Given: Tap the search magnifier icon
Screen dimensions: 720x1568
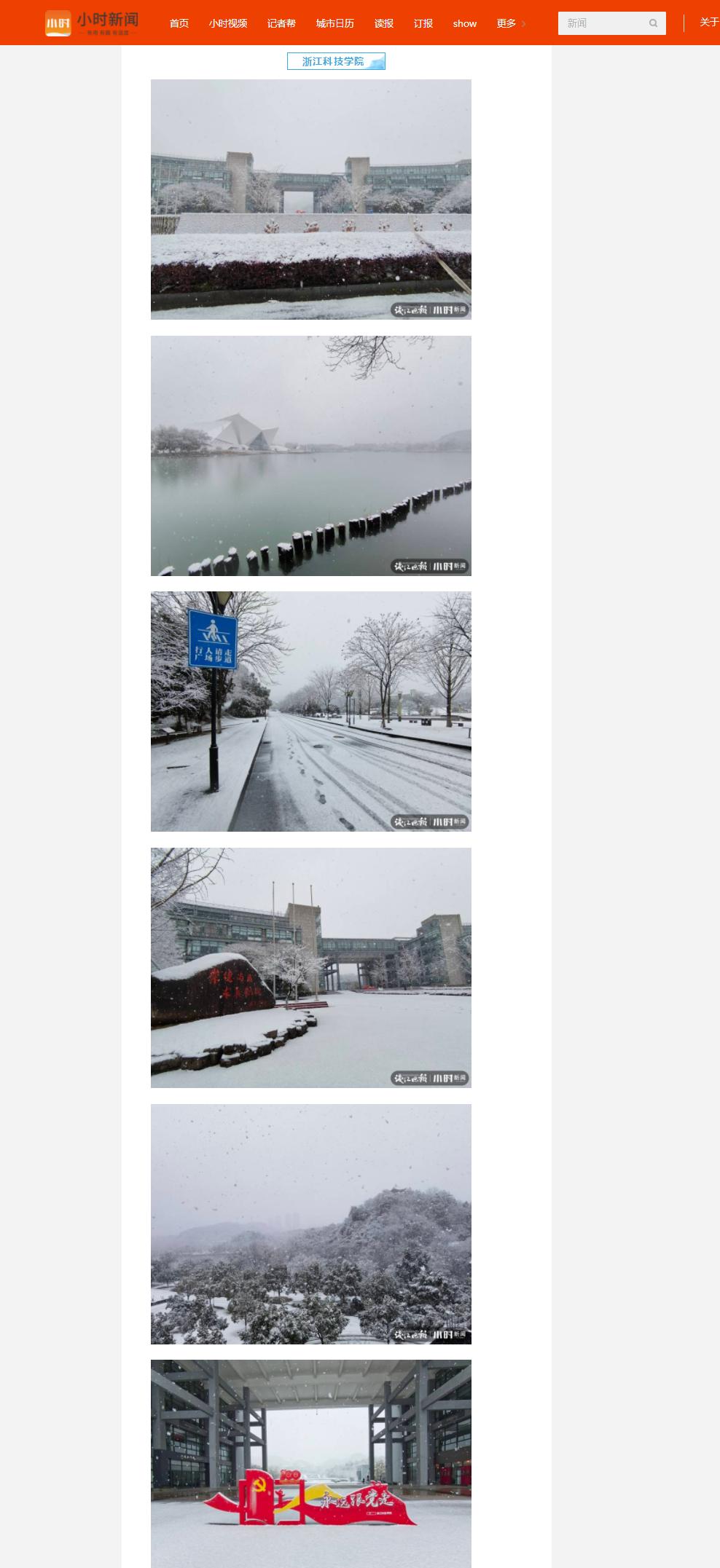Looking at the screenshot, I should click(654, 23).
